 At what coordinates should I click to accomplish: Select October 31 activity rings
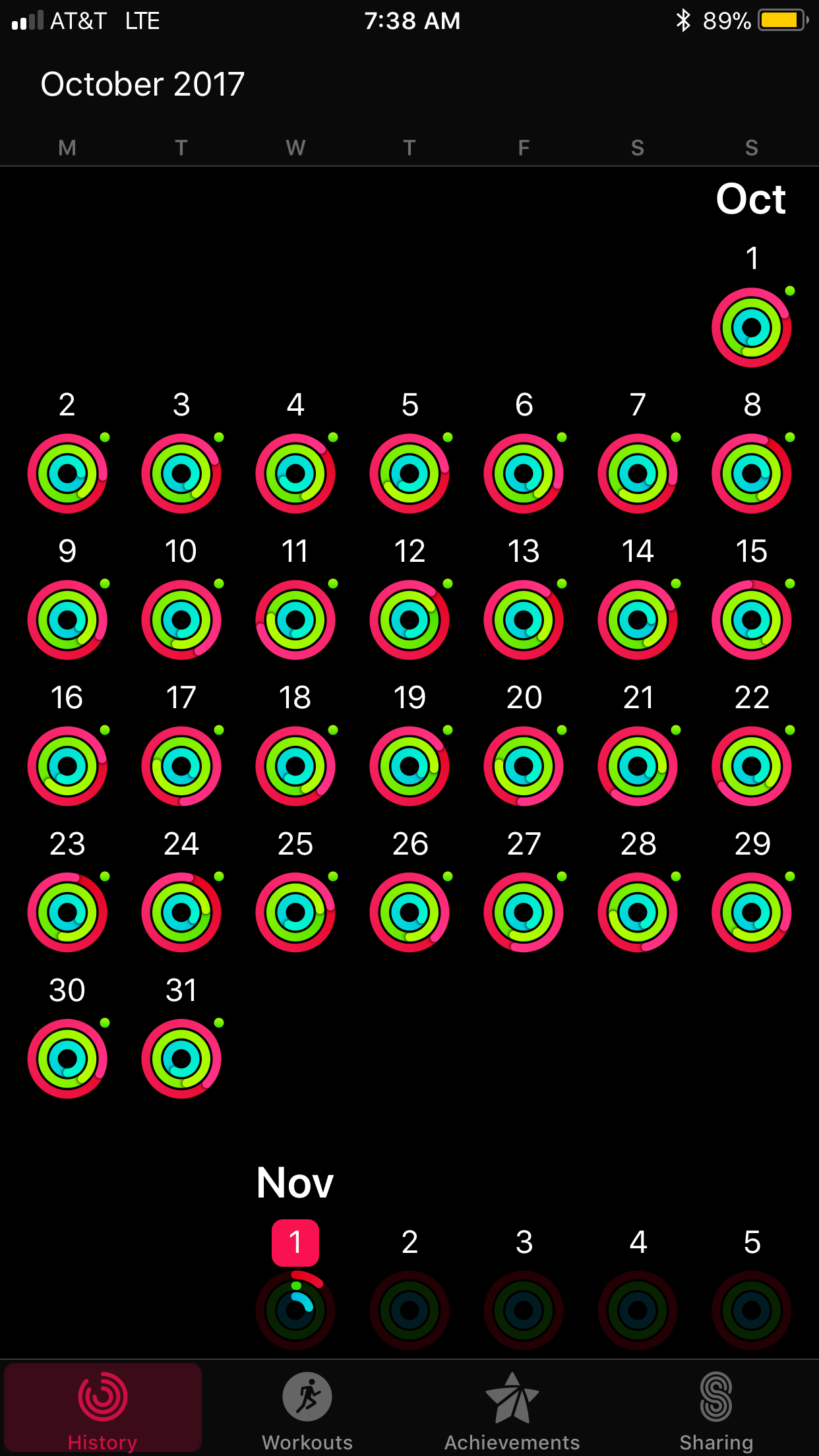point(181,1059)
